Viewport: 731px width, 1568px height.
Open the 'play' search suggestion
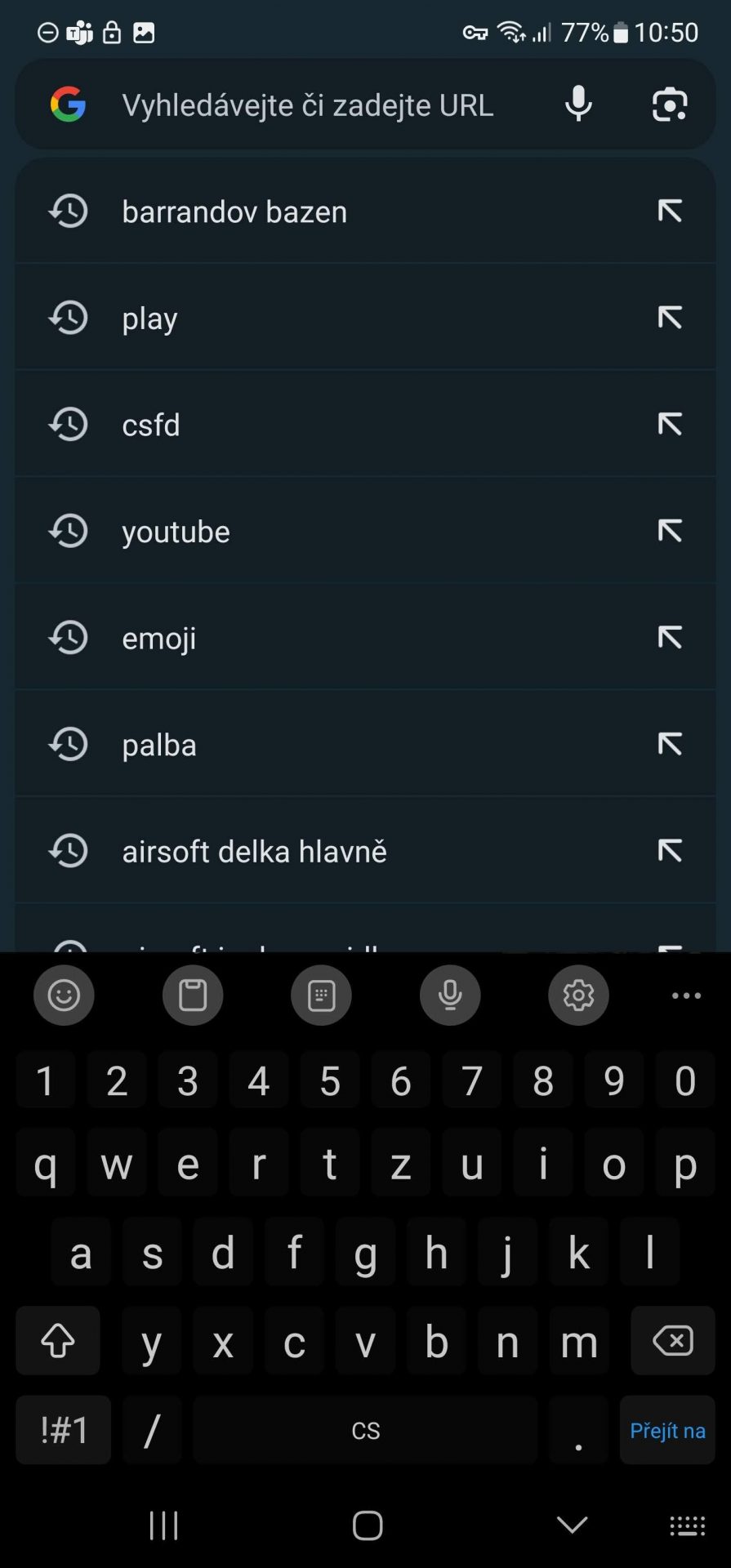click(365, 318)
